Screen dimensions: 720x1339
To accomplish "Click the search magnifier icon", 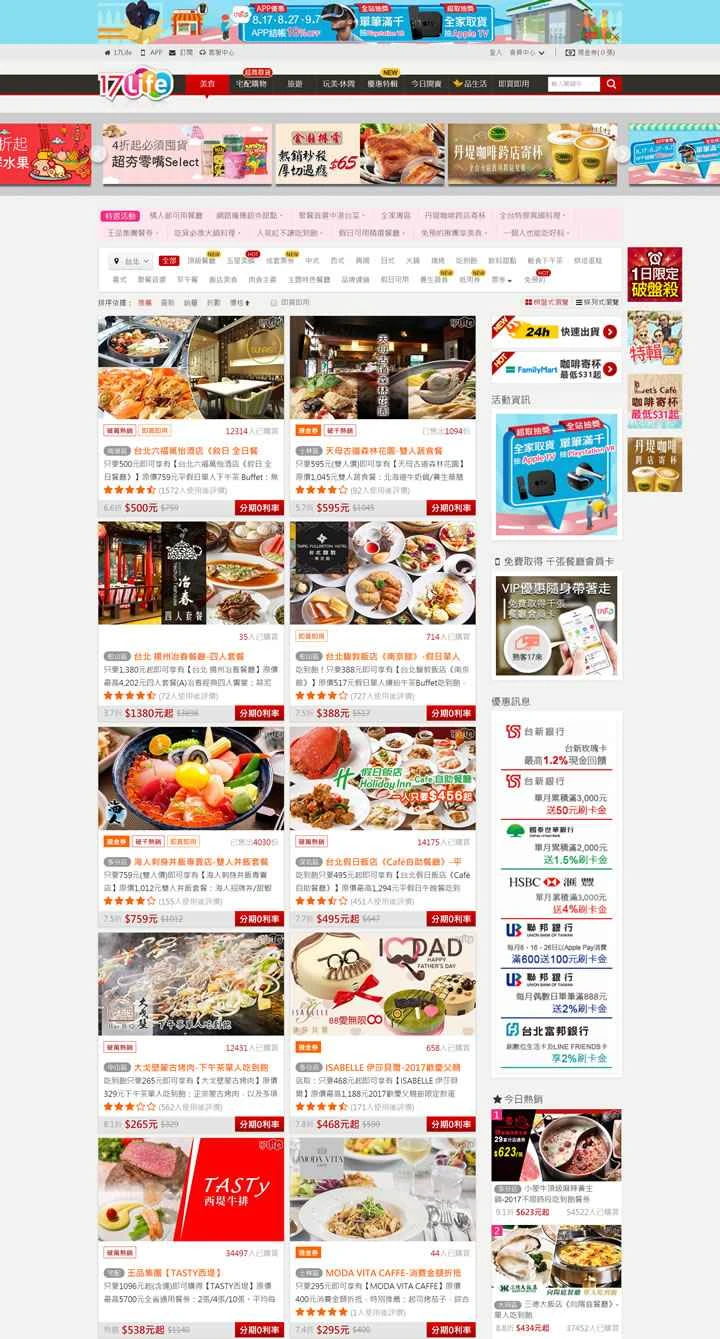I will (610, 84).
